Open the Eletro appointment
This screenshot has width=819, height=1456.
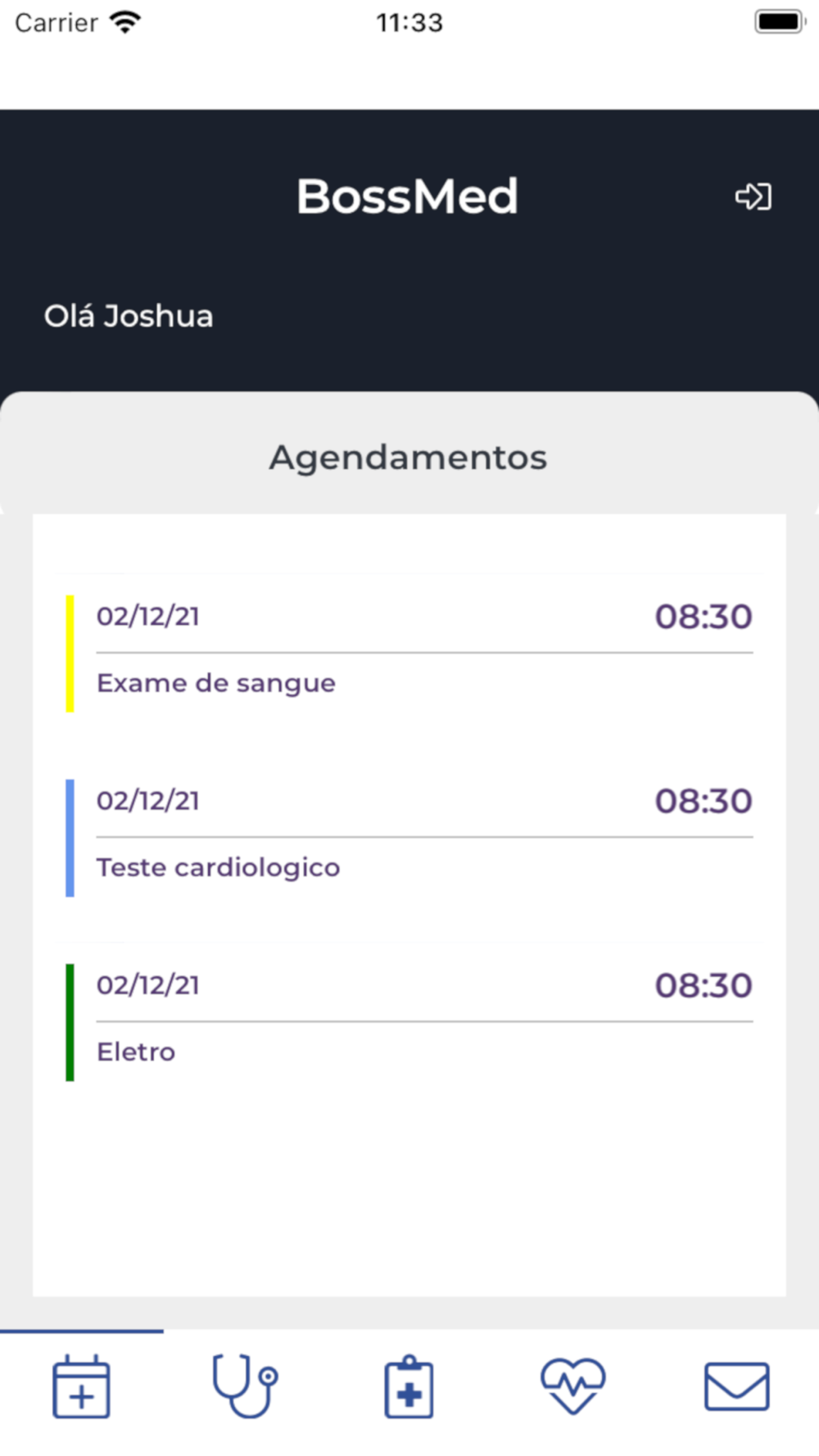(409, 1021)
